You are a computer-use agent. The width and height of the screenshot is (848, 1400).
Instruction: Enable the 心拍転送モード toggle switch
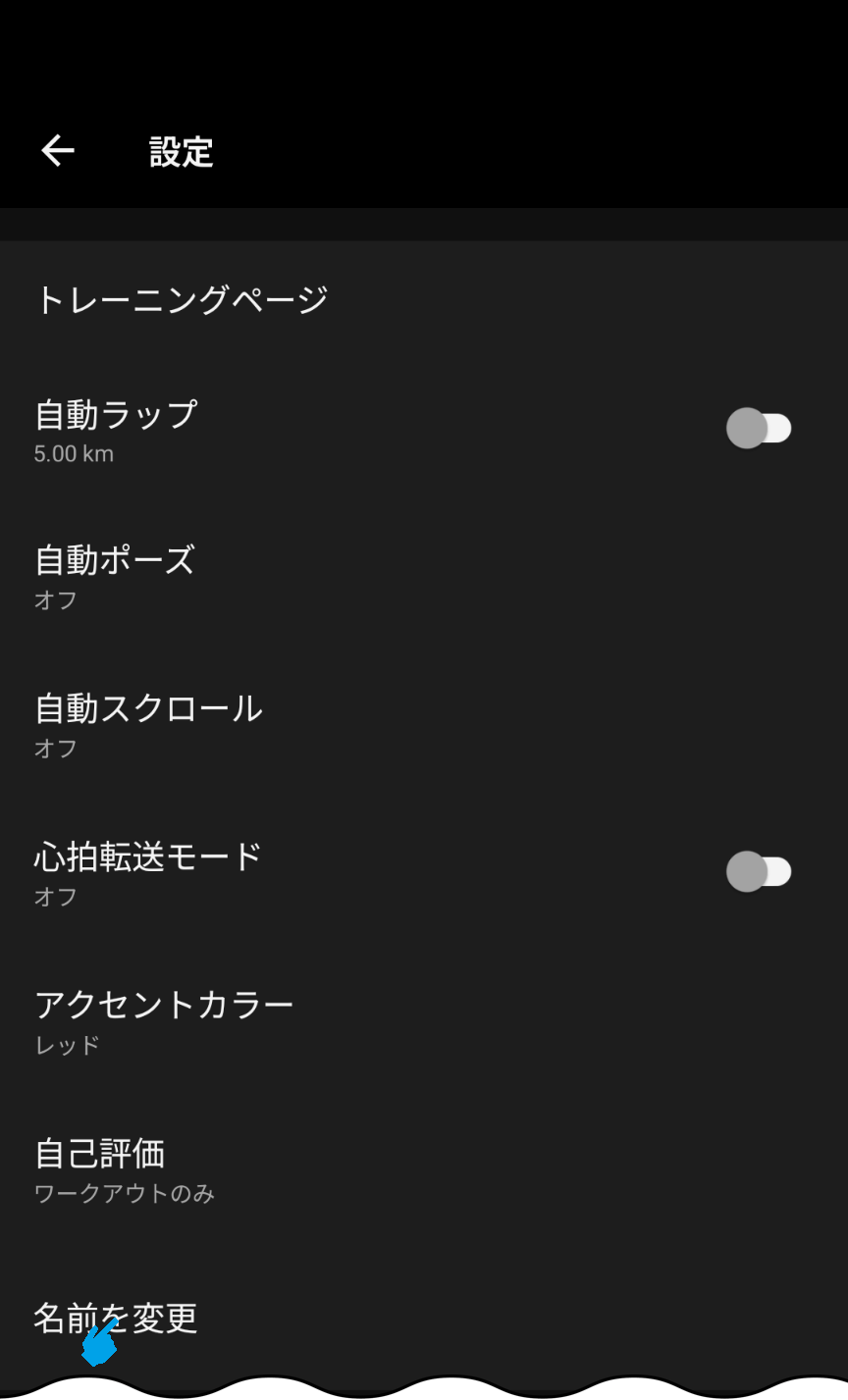760,871
